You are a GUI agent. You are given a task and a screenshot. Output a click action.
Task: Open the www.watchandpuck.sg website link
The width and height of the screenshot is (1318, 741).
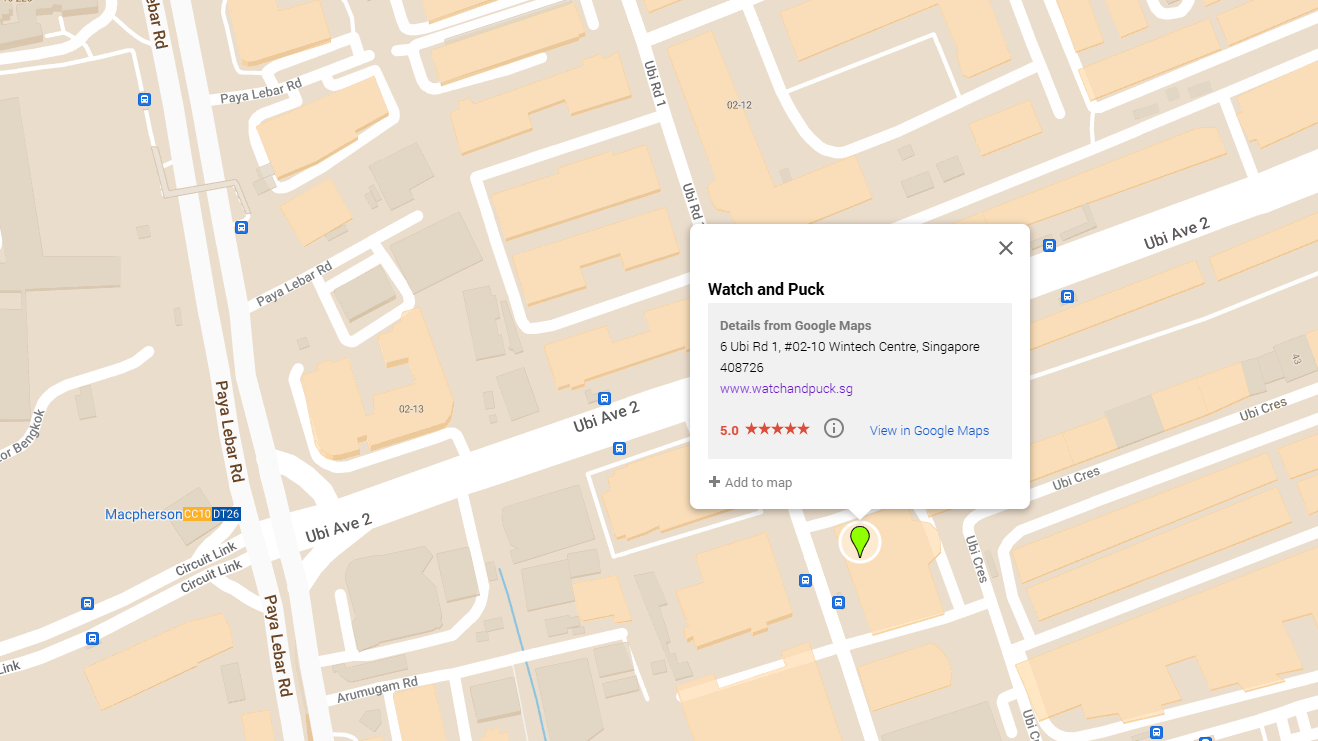(786, 389)
